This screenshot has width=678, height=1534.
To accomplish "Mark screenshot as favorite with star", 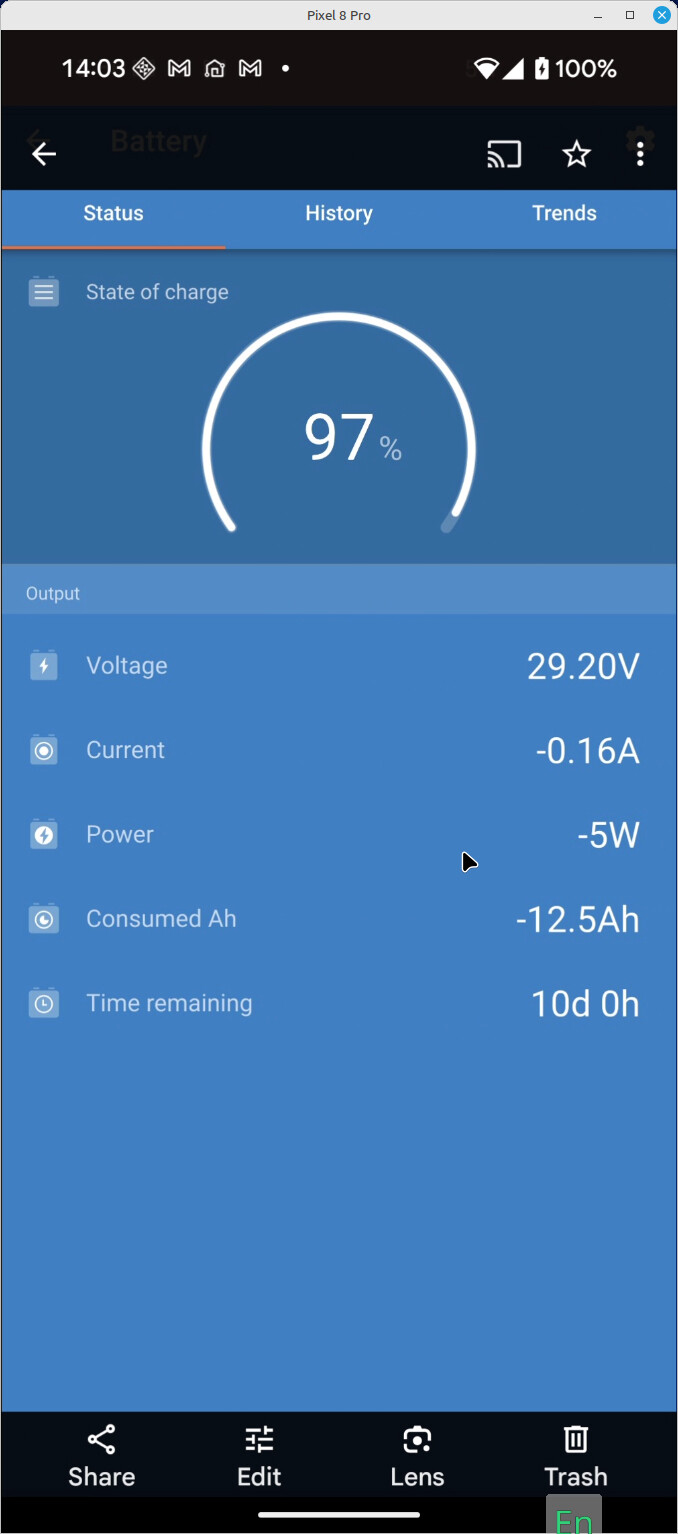I will click(x=576, y=154).
